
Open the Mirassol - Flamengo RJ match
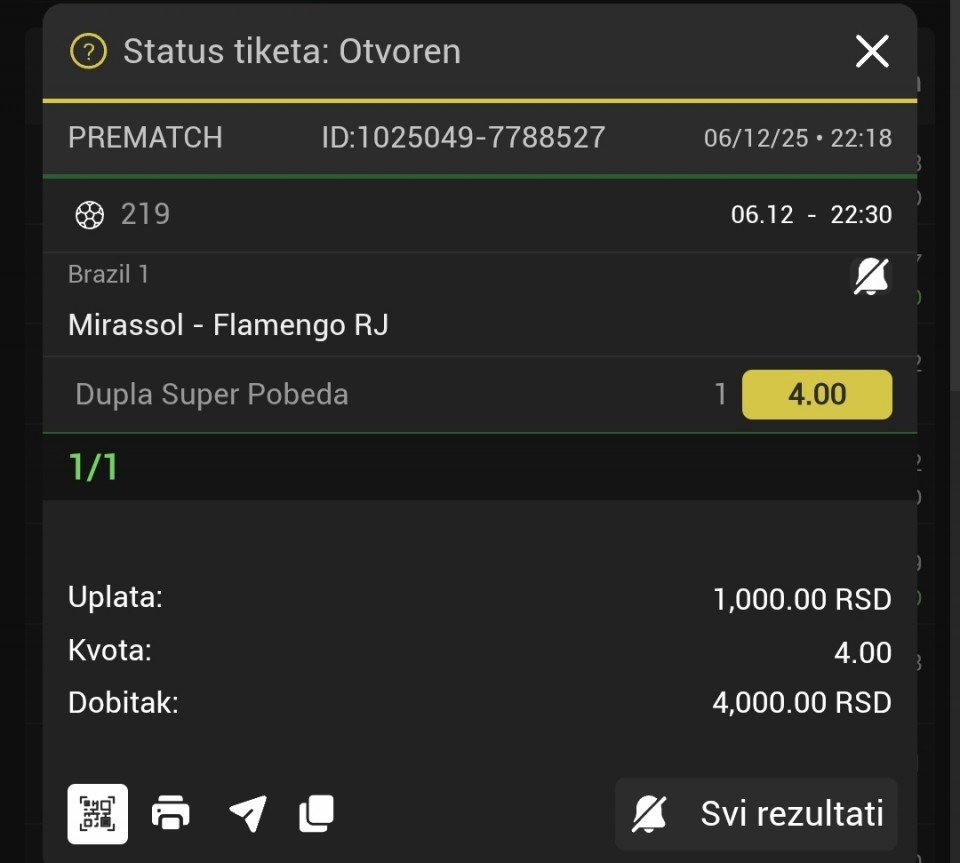pyautogui.click(x=228, y=325)
